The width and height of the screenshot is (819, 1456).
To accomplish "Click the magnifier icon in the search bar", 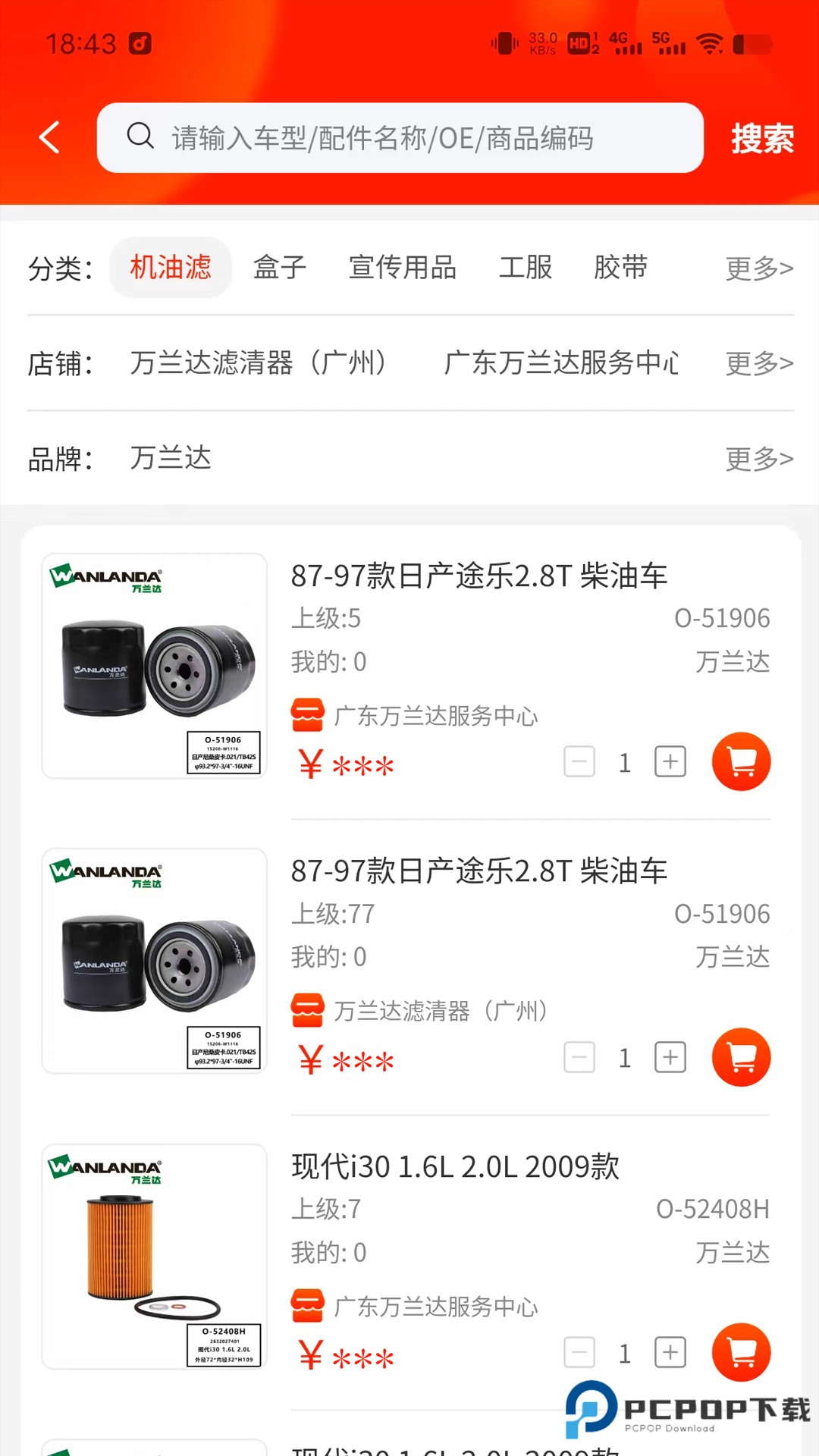I will pos(140,138).
